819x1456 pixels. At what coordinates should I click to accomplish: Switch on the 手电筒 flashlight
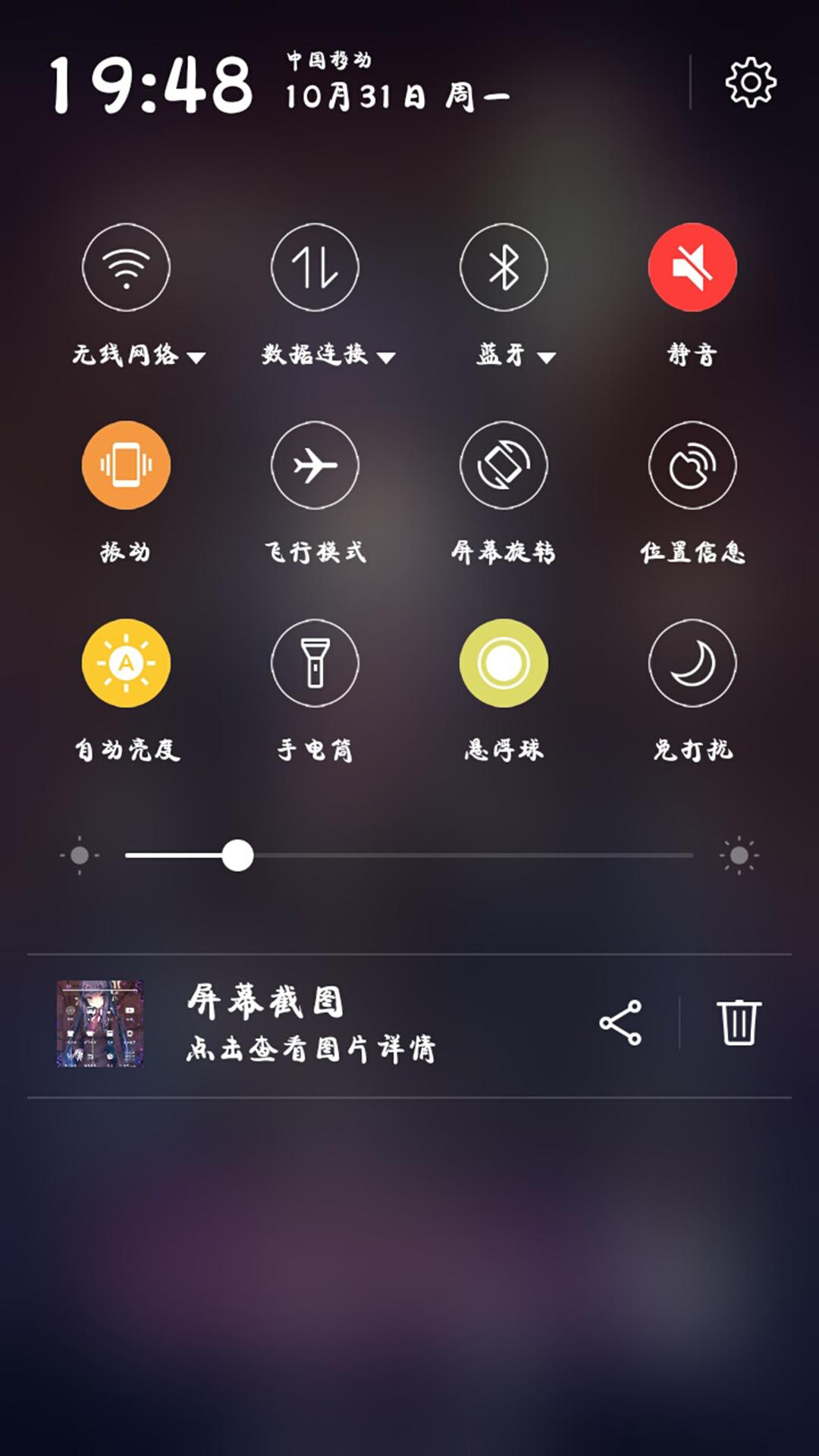coord(315,663)
